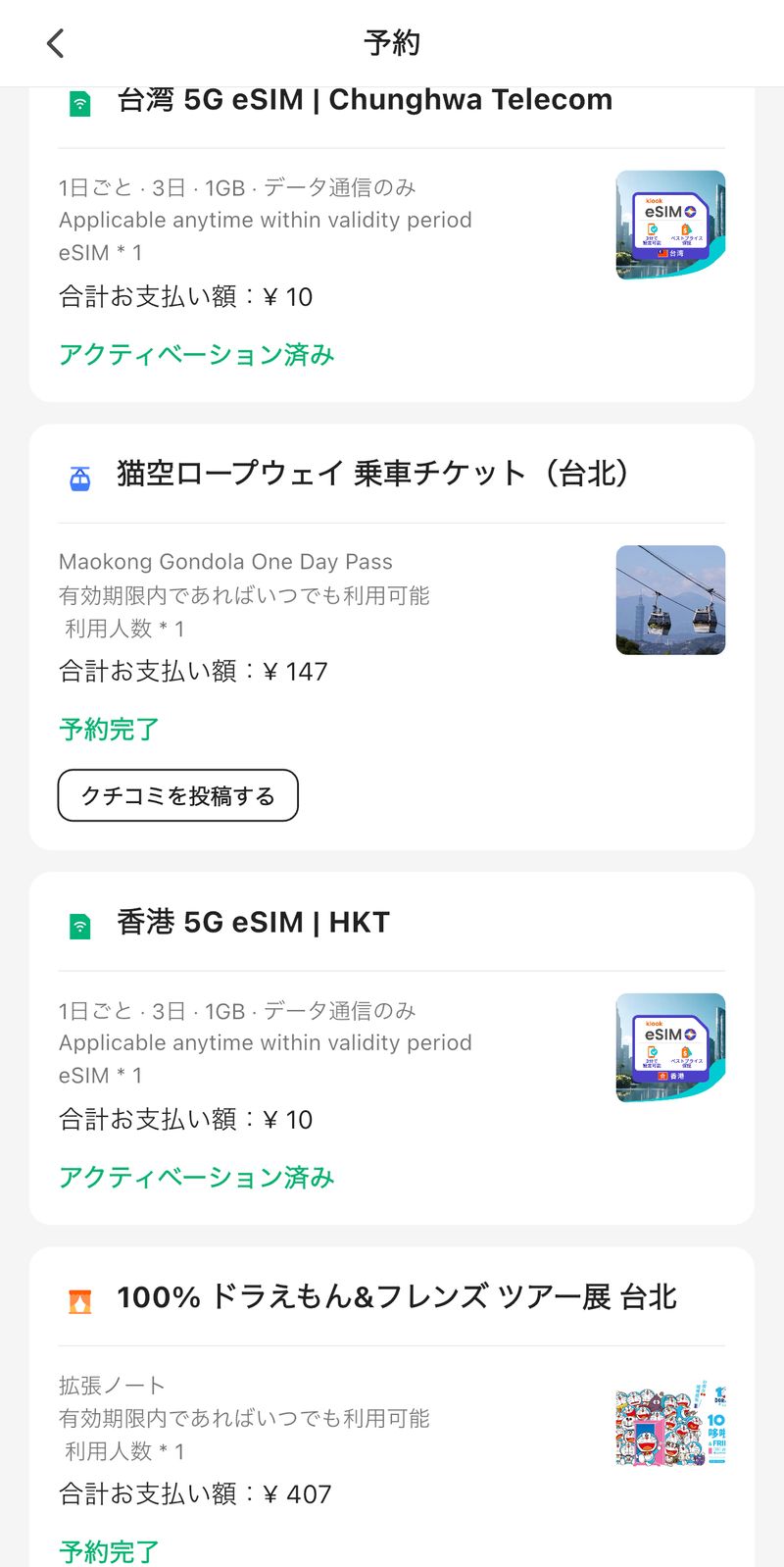Image resolution: width=784 pixels, height=1567 pixels.
Task: Open the 猫空ロープウェイ 乗車チケット booking
Action: (372, 475)
